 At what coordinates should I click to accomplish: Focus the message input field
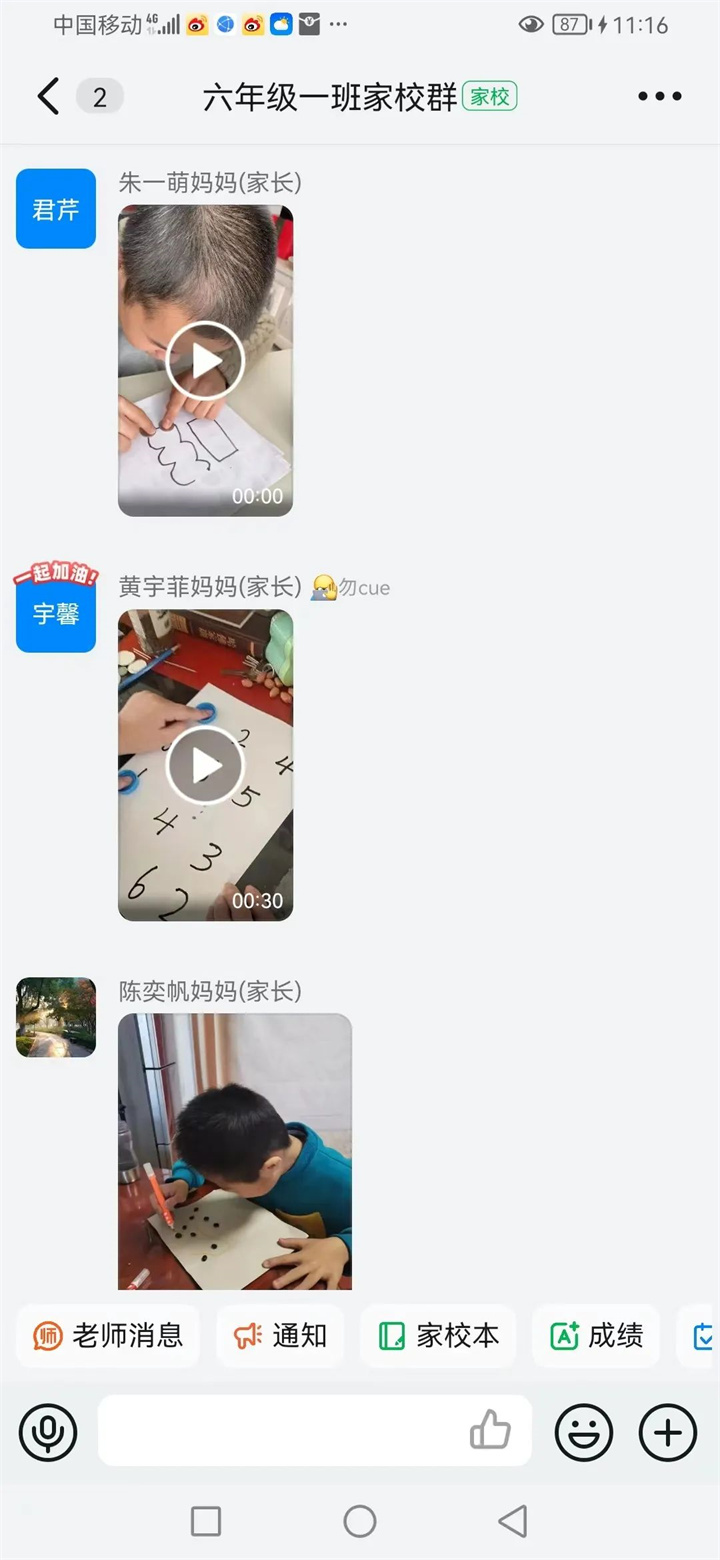click(280, 1431)
